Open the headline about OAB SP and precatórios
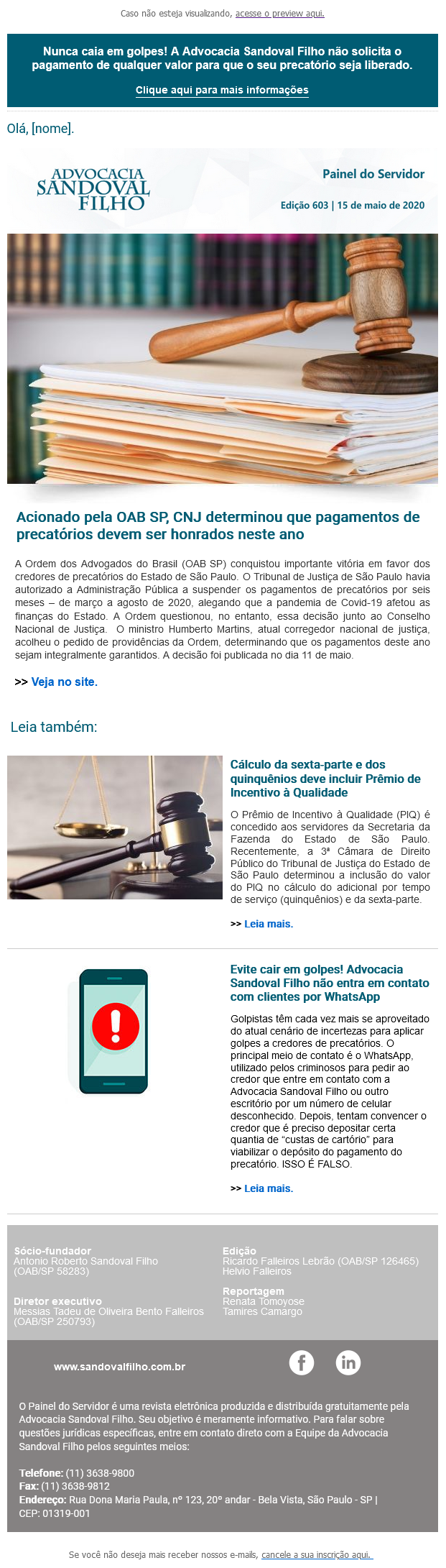This screenshot has height=1568, width=446. (218, 526)
